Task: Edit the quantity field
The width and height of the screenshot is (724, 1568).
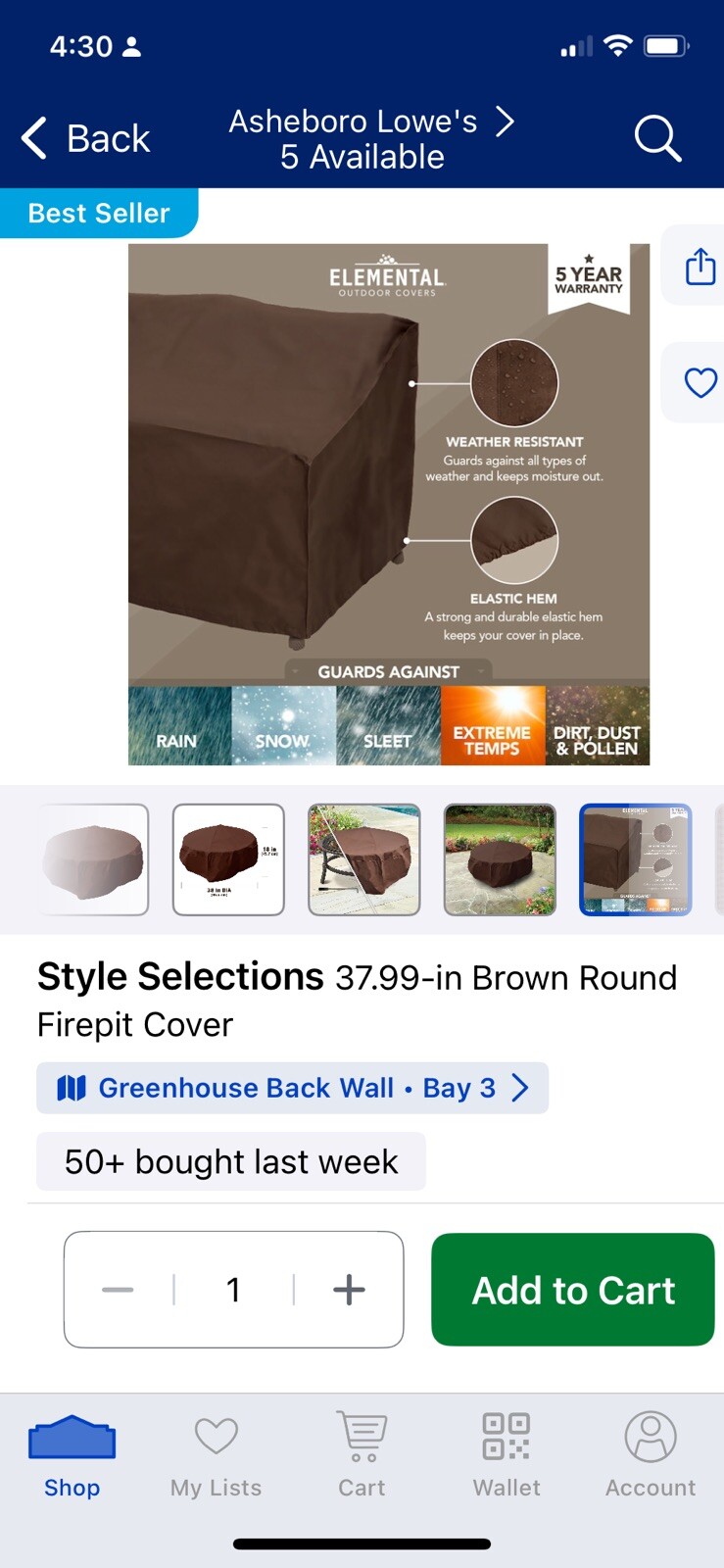Action: click(x=233, y=1290)
